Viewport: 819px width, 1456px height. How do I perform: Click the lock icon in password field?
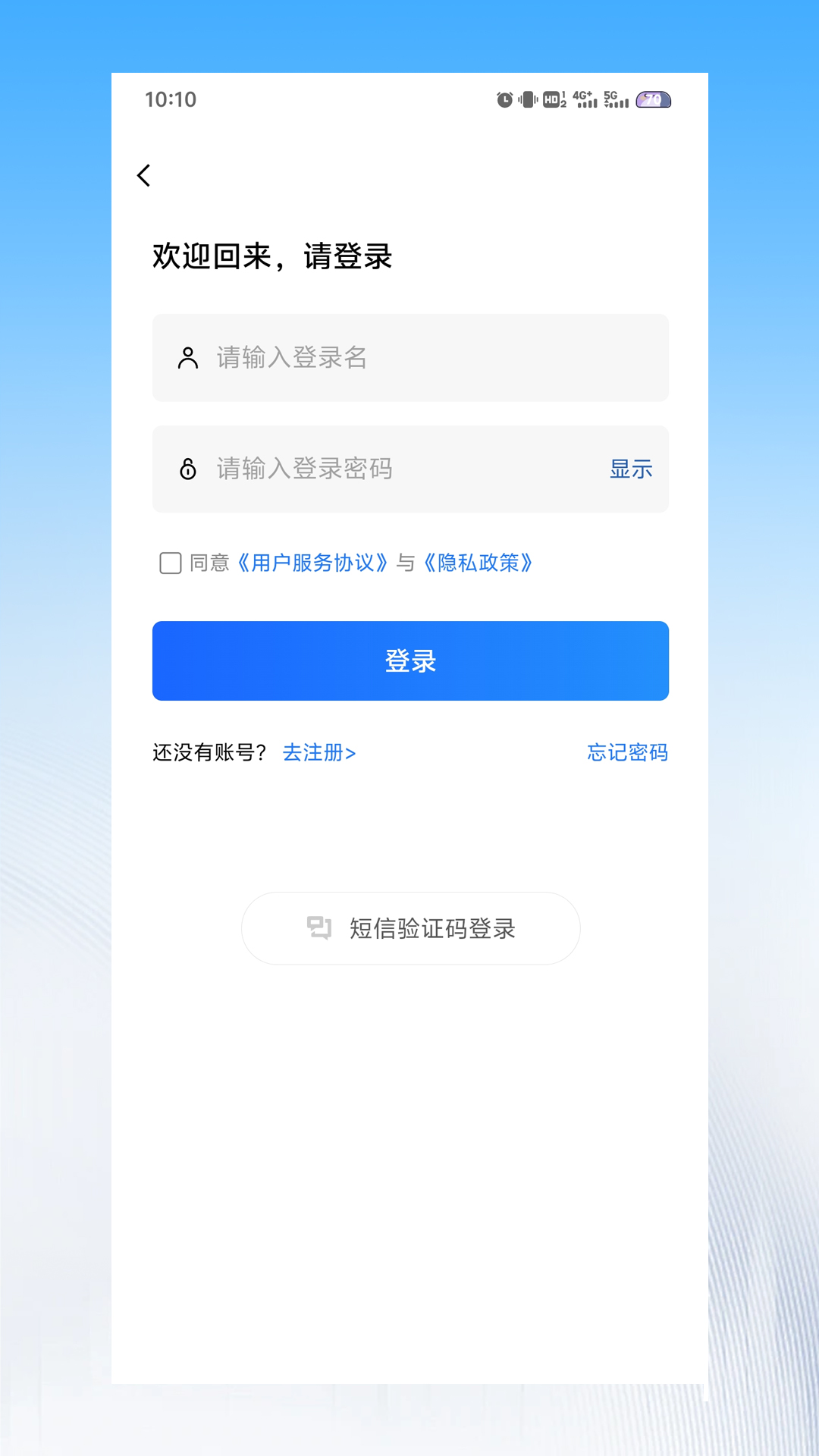click(x=187, y=469)
